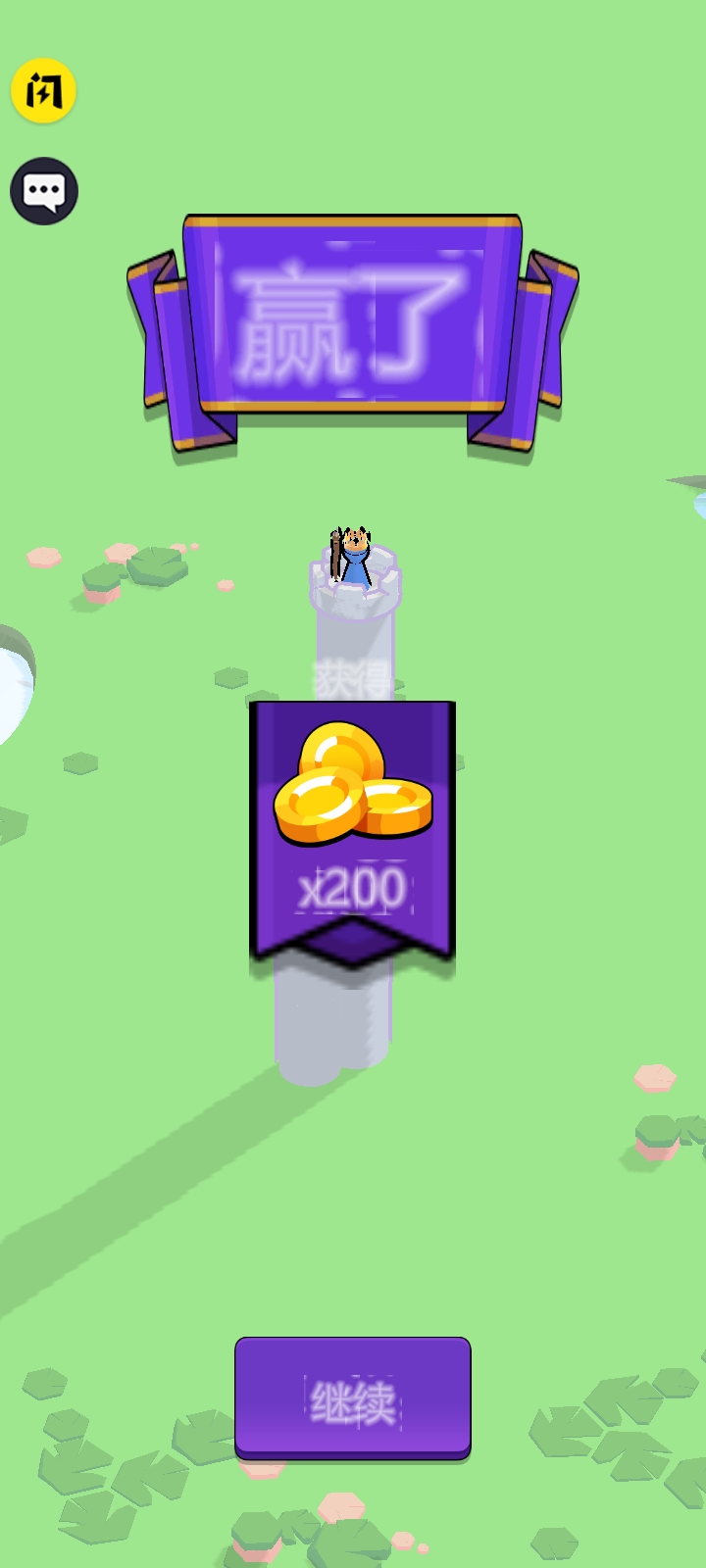This screenshot has height=1568, width=706.
Task: Open the yellow lightning flash icon
Action: 43,91
